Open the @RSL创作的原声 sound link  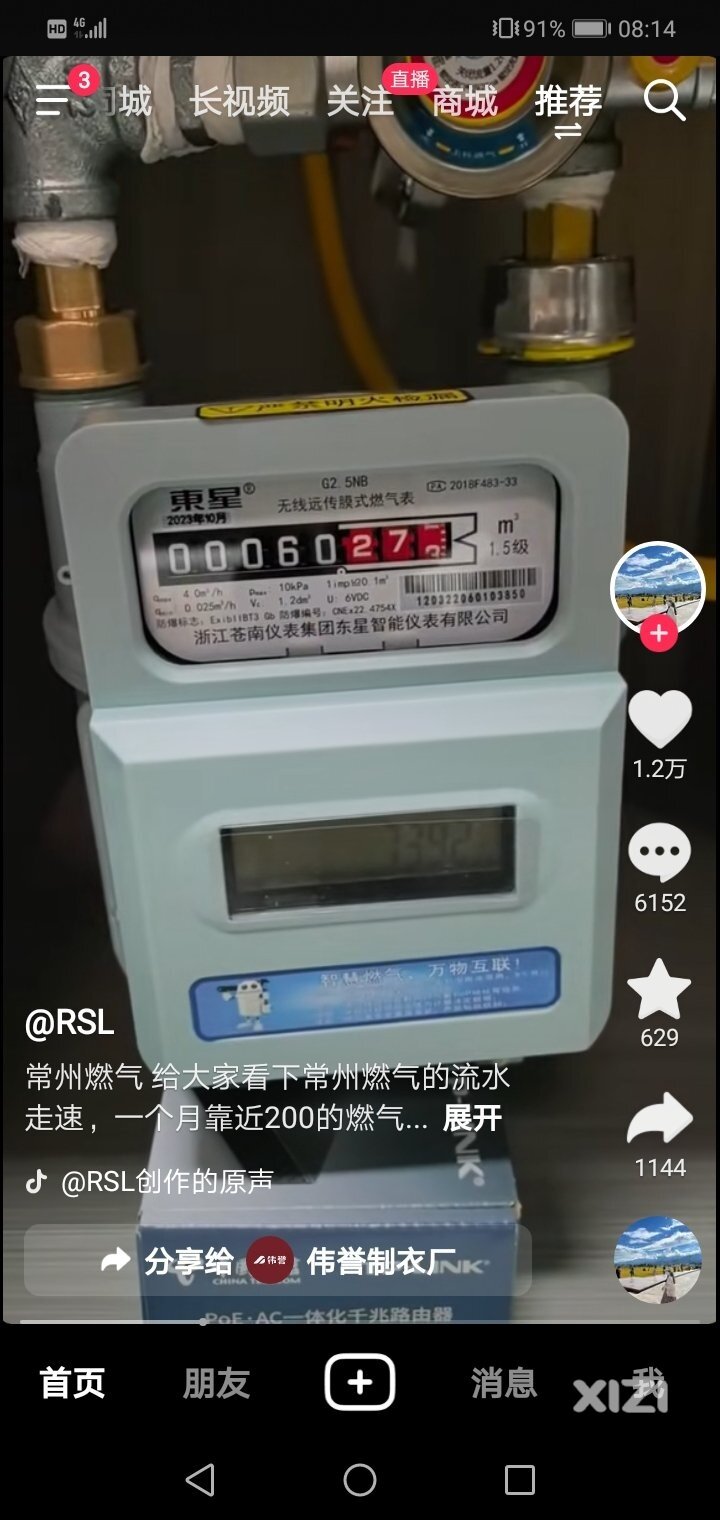[x=166, y=1181]
